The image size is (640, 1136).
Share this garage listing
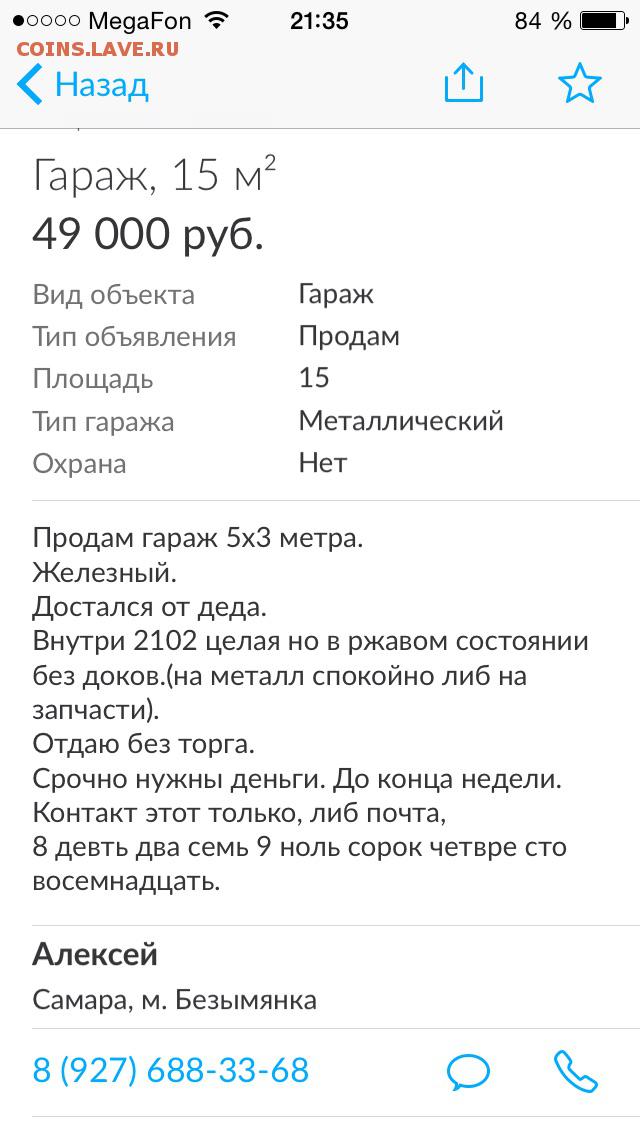pyautogui.click(x=464, y=82)
